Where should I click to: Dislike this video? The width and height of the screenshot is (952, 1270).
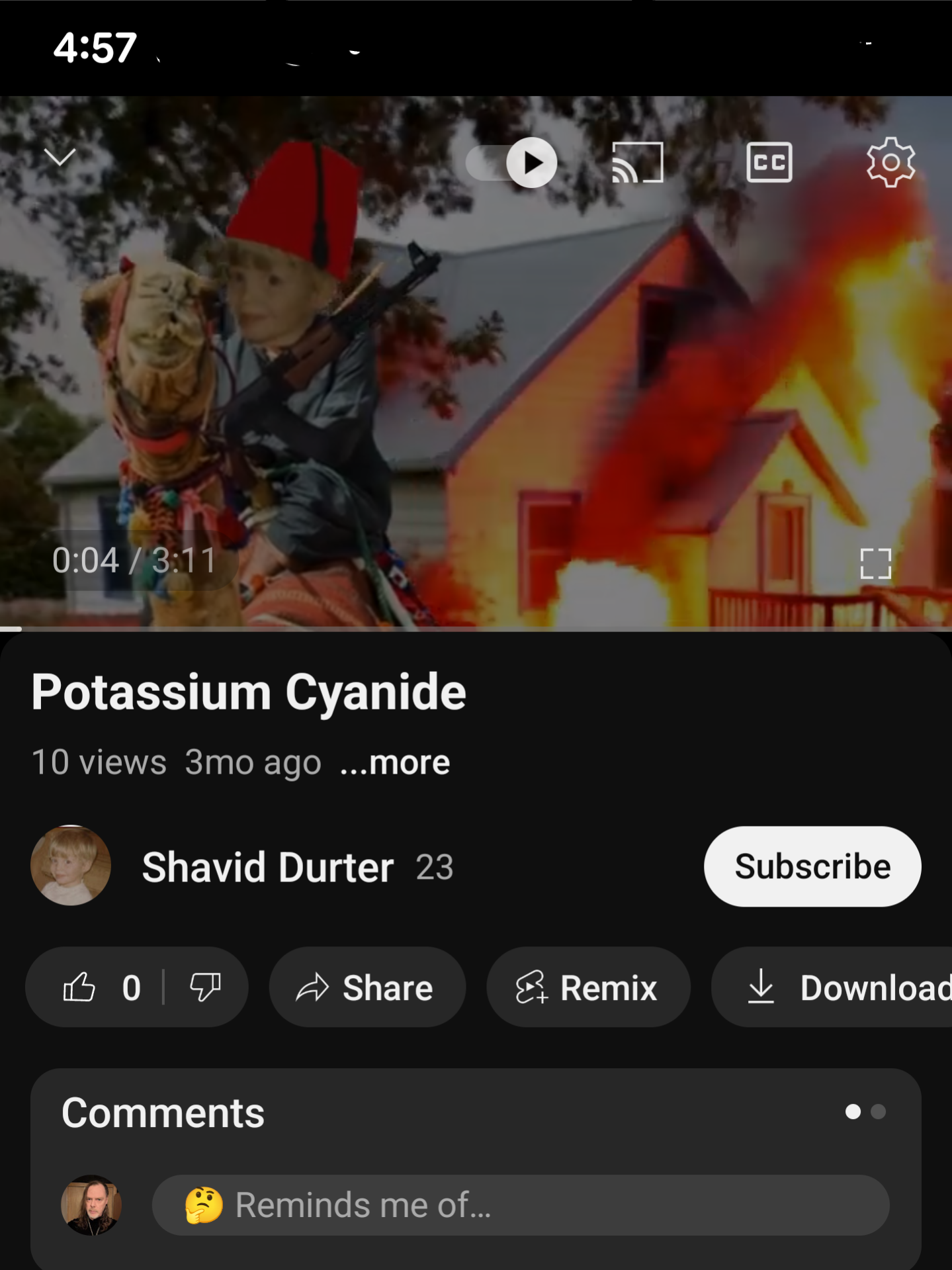point(205,987)
